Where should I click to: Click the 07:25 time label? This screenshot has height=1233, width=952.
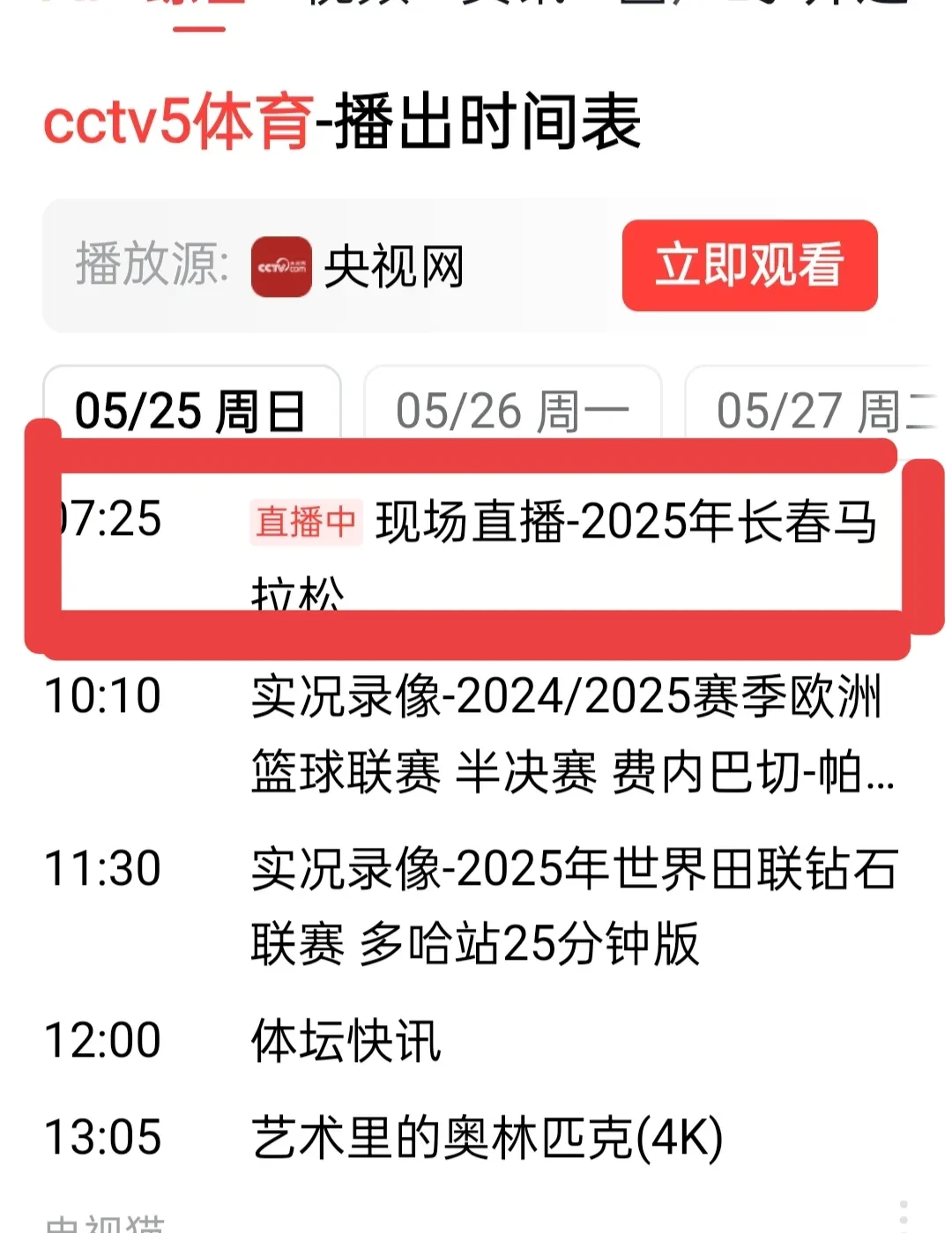point(110,520)
